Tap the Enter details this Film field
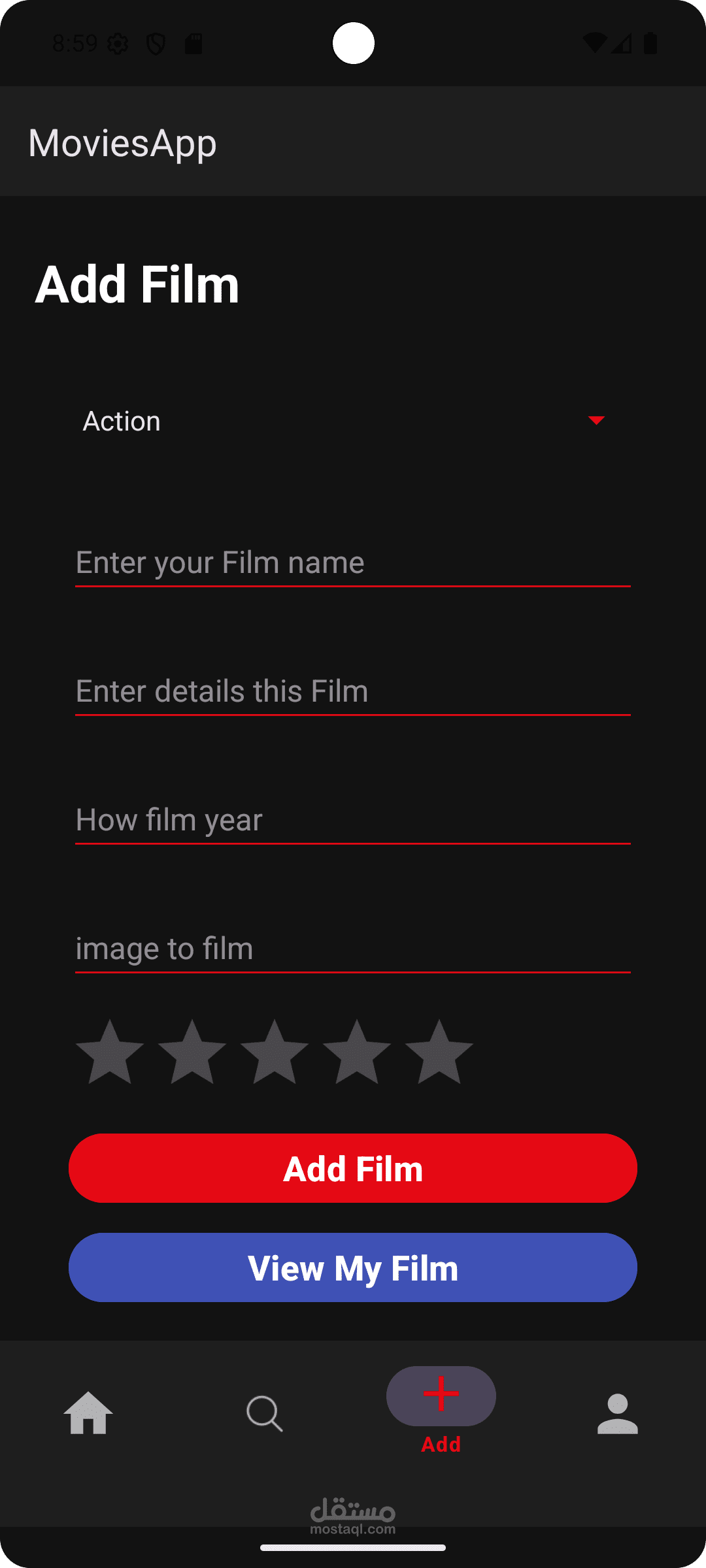 [x=353, y=691]
